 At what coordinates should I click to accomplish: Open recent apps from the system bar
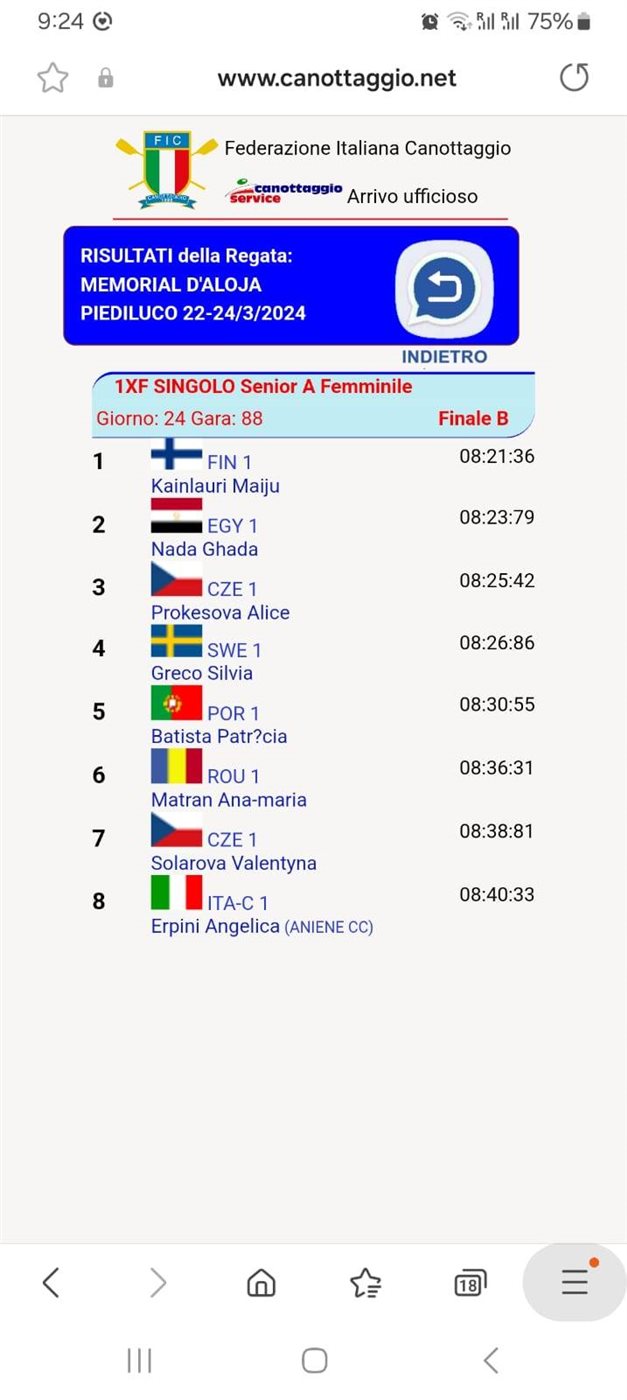(x=139, y=1360)
